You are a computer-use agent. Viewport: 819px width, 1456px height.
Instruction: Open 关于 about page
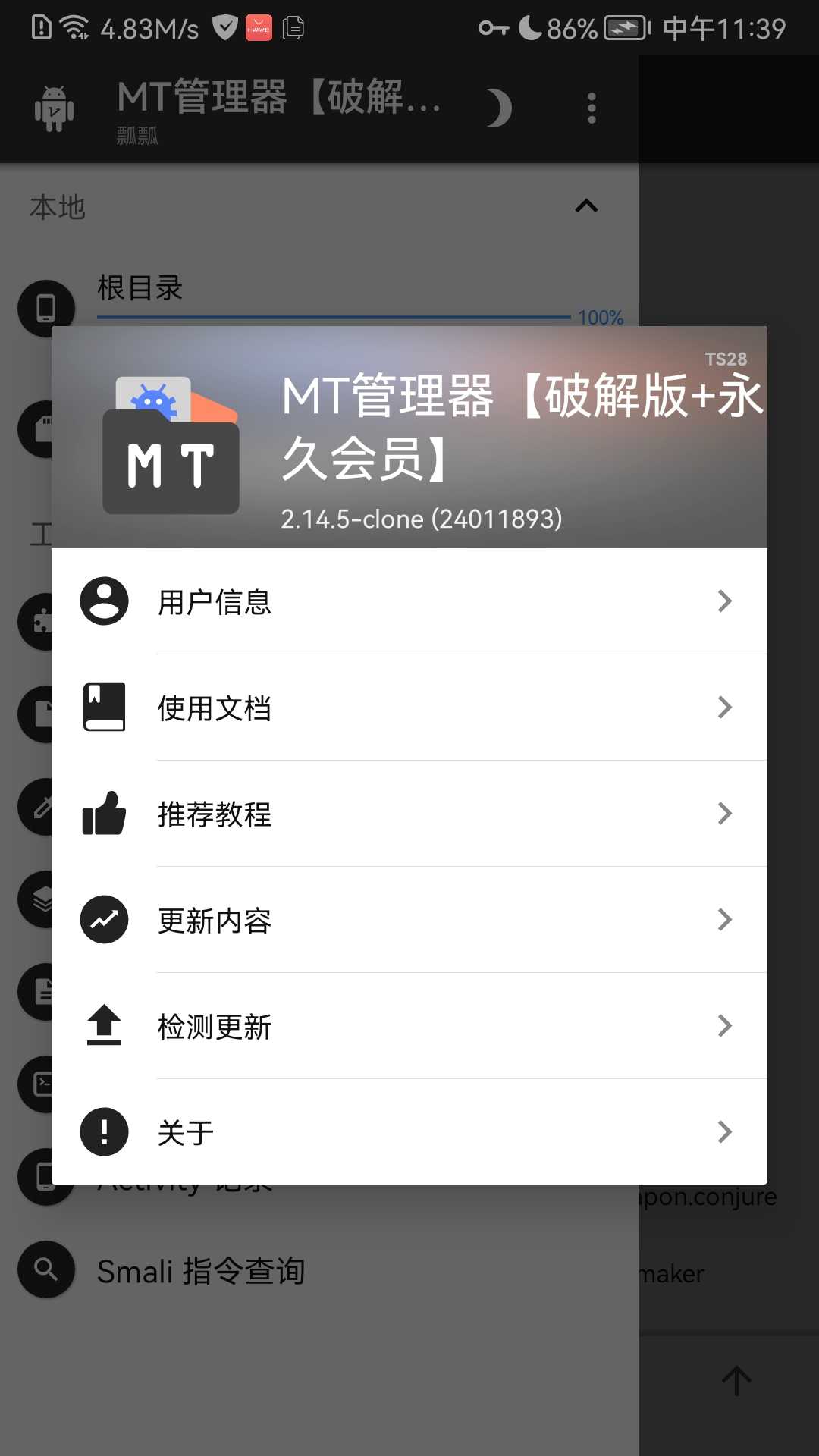click(409, 1132)
